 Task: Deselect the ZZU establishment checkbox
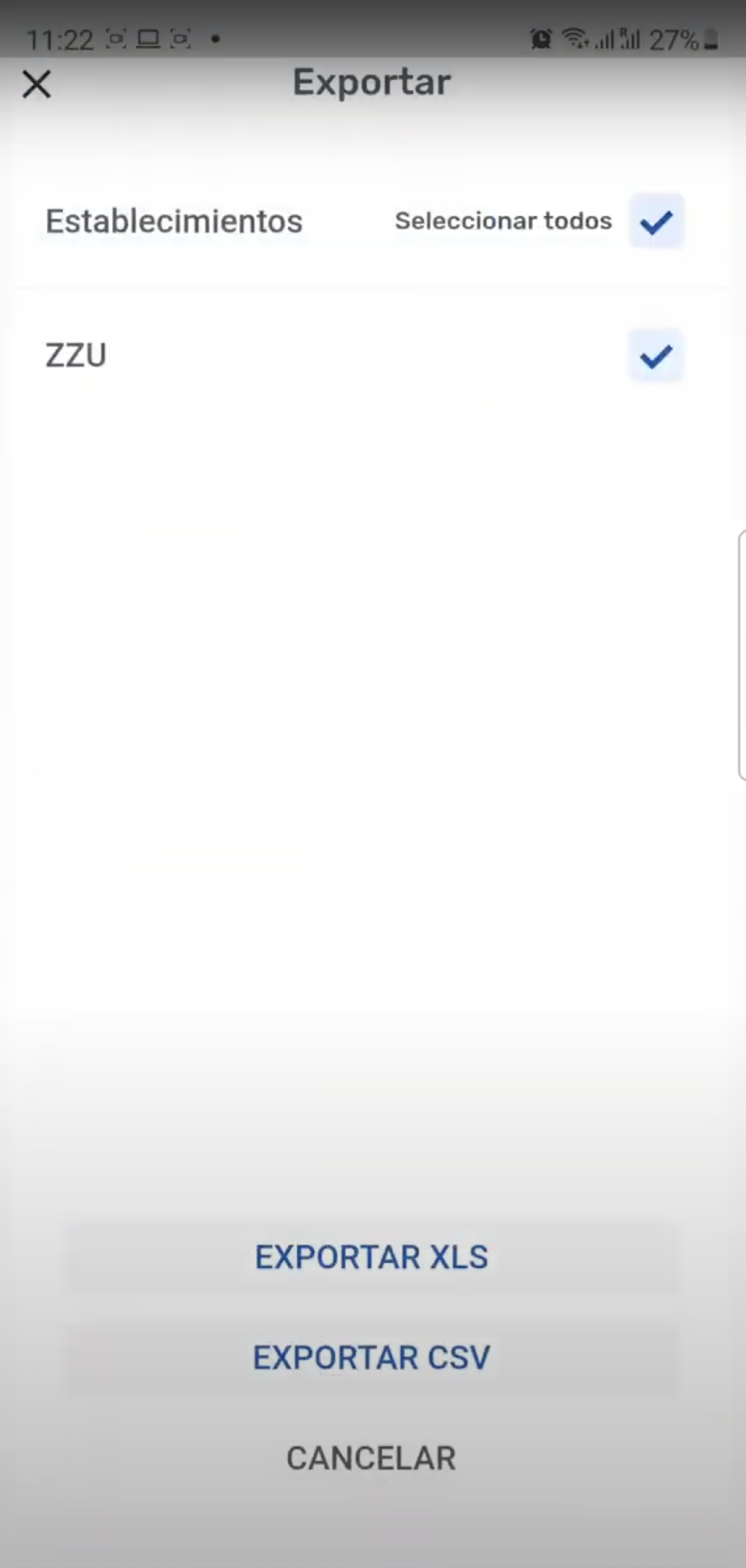pos(656,356)
